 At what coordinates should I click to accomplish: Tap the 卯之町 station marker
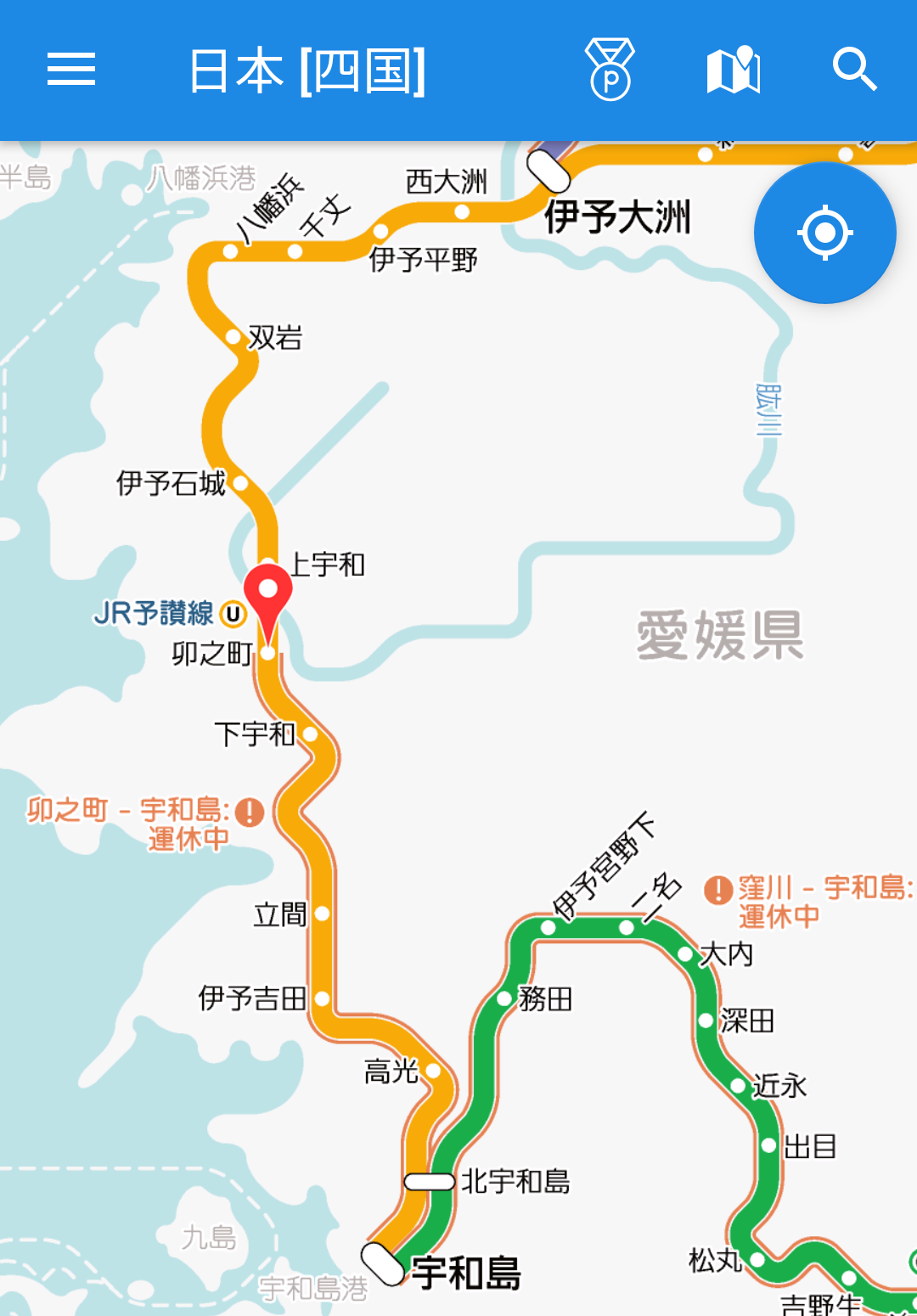click(x=267, y=653)
